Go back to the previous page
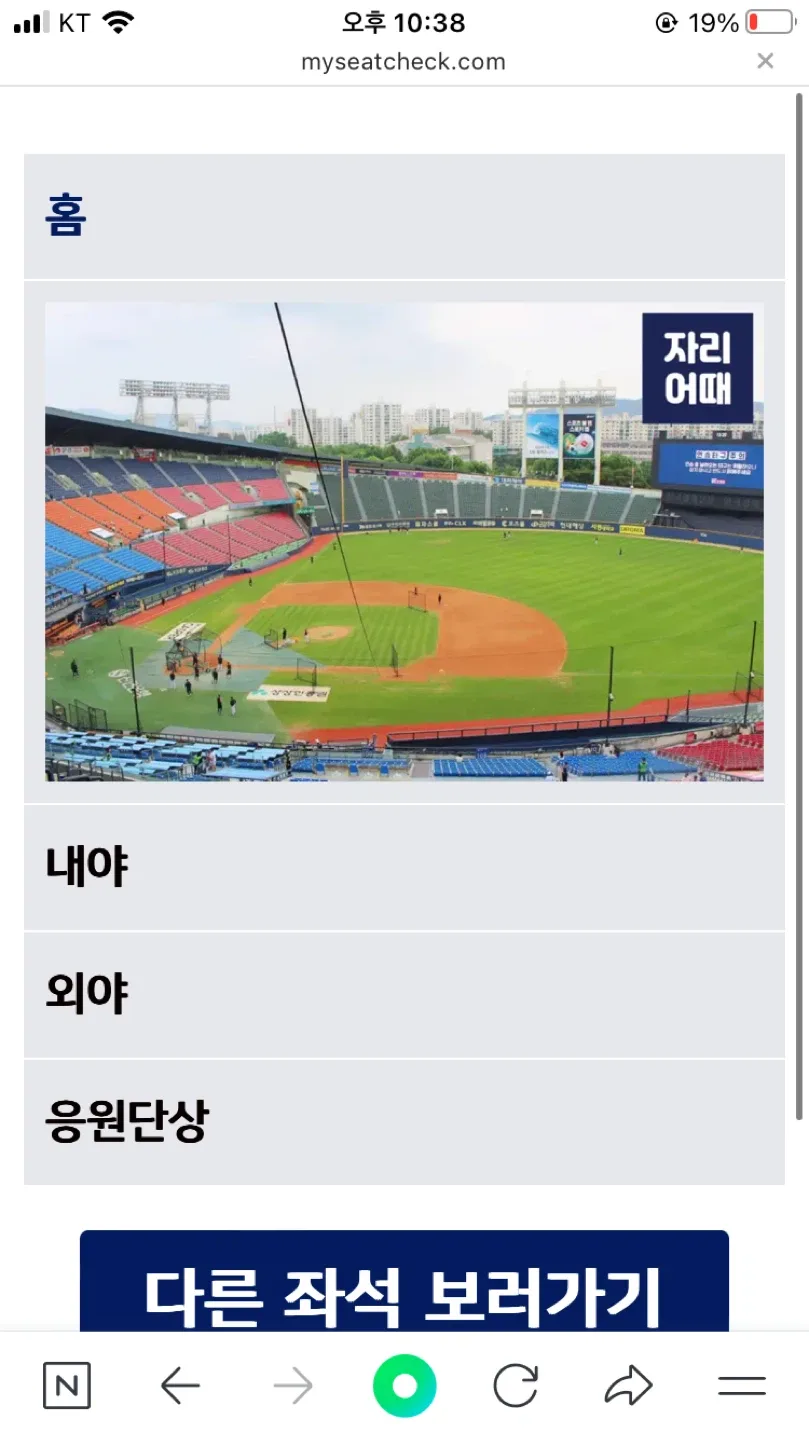The image size is (809, 1440). tap(180, 1386)
